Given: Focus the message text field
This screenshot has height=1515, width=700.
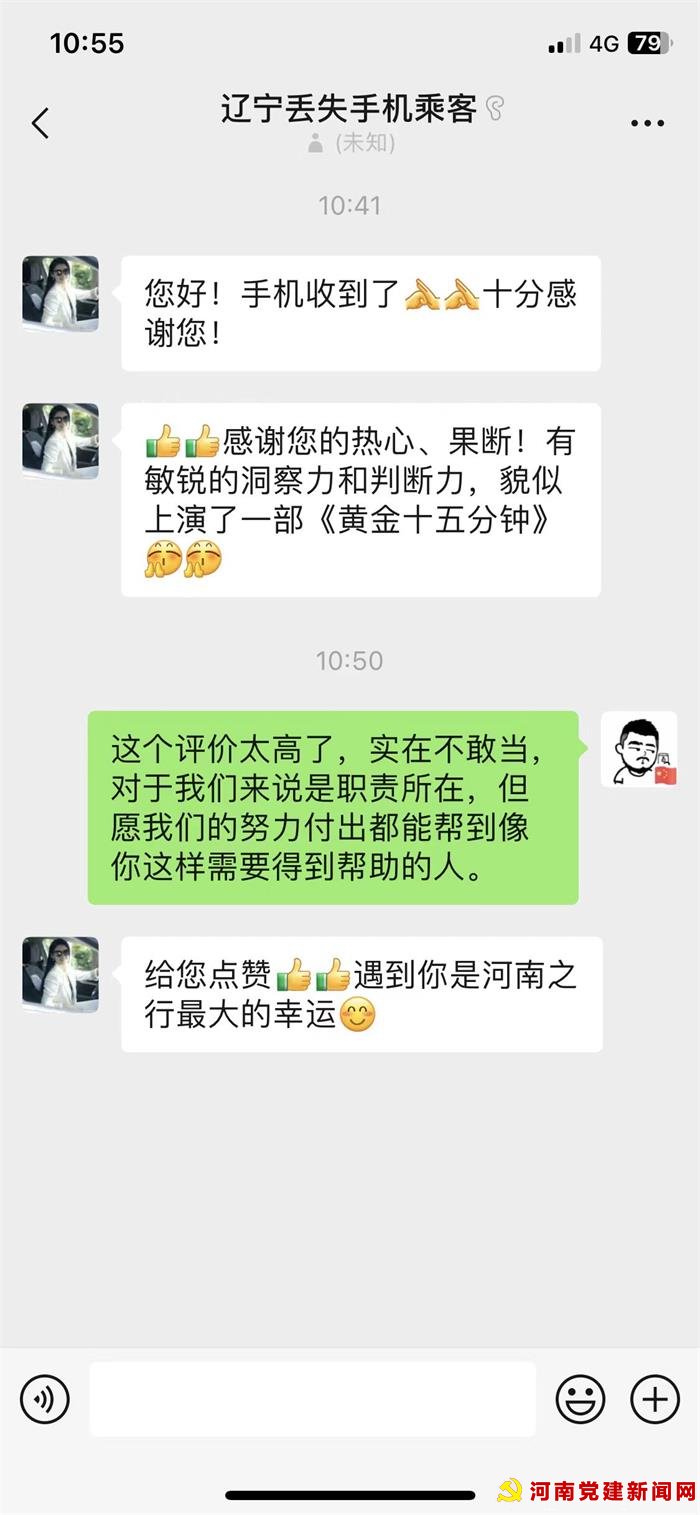Looking at the screenshot, I should pyautogui.click(x=312, y=1398).
